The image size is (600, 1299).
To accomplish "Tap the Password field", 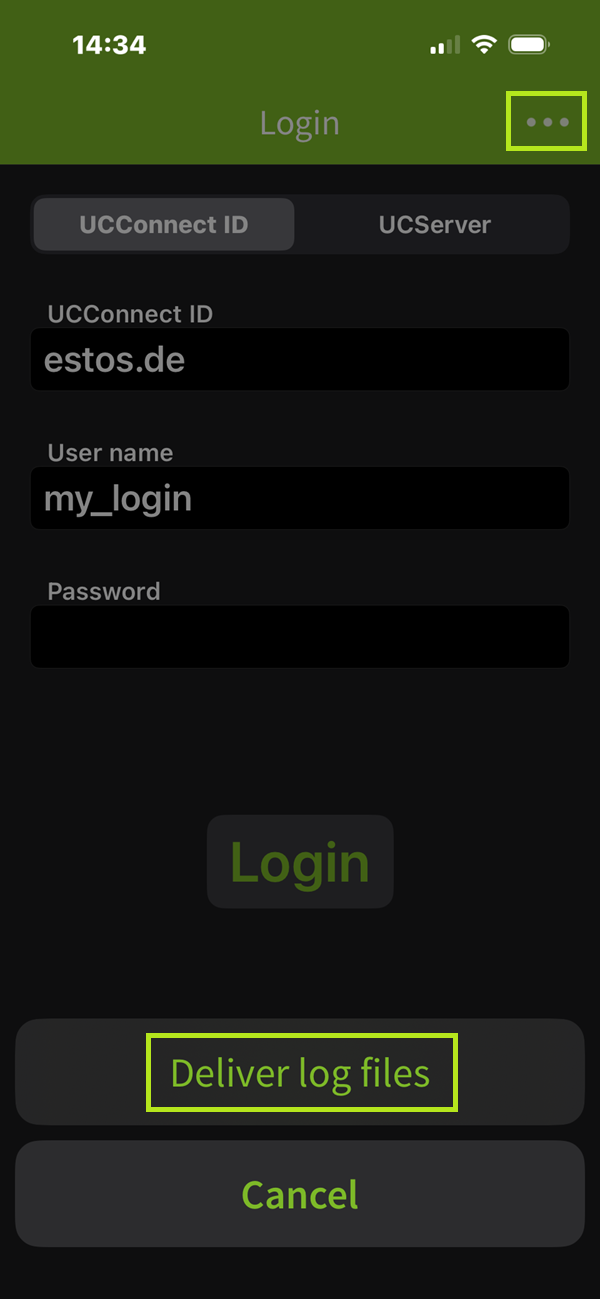I will tap(300, 637).
